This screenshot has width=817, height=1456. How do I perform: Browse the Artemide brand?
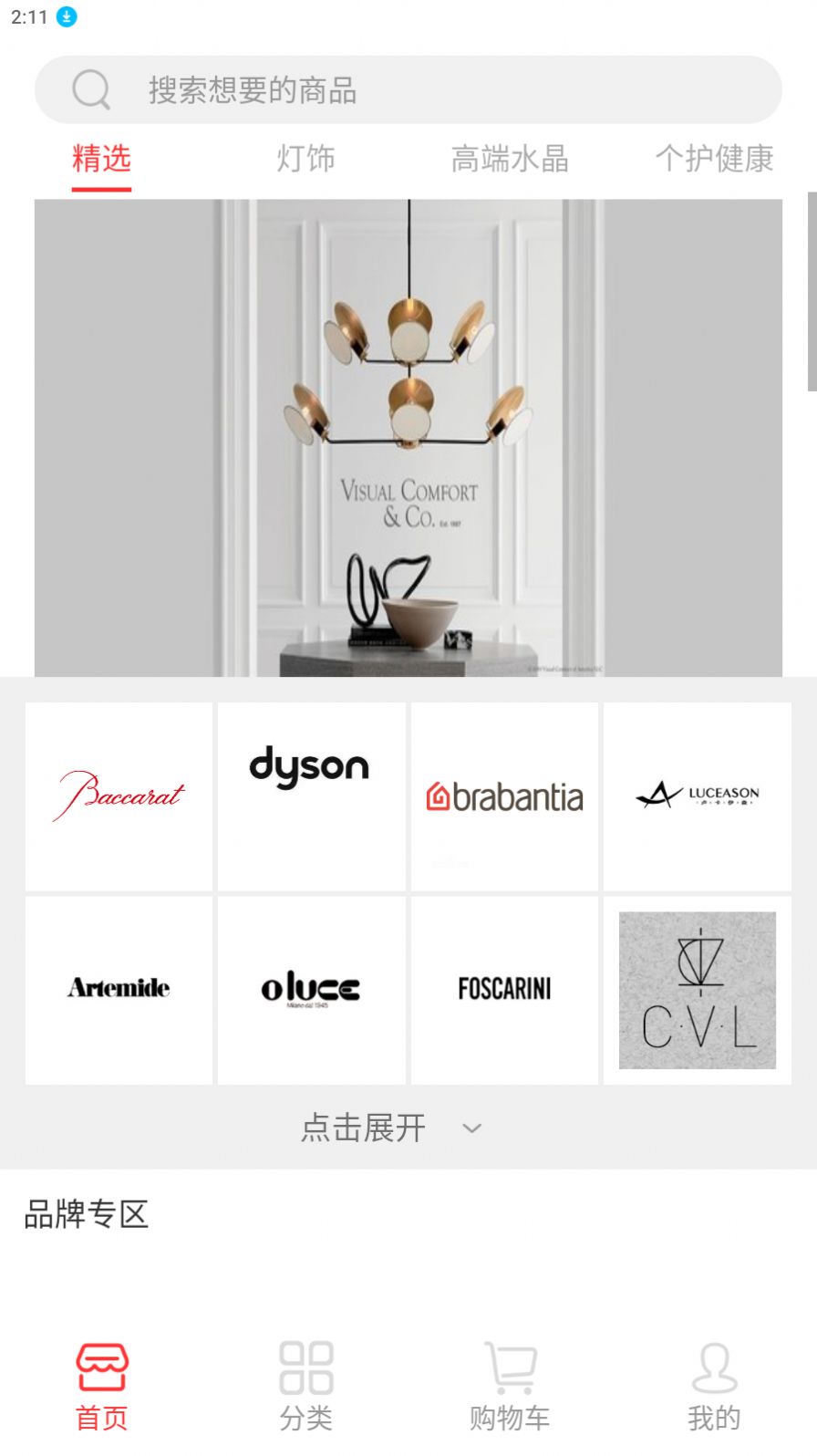[x=119, y=990]
